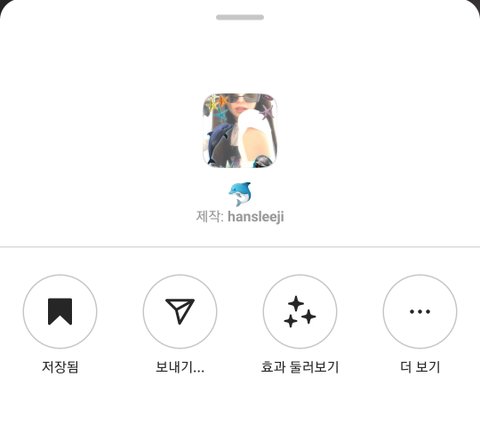Open the dolphin effect preview thumbnail
This screenshot has width=480, height=425.
coord(240,130)
